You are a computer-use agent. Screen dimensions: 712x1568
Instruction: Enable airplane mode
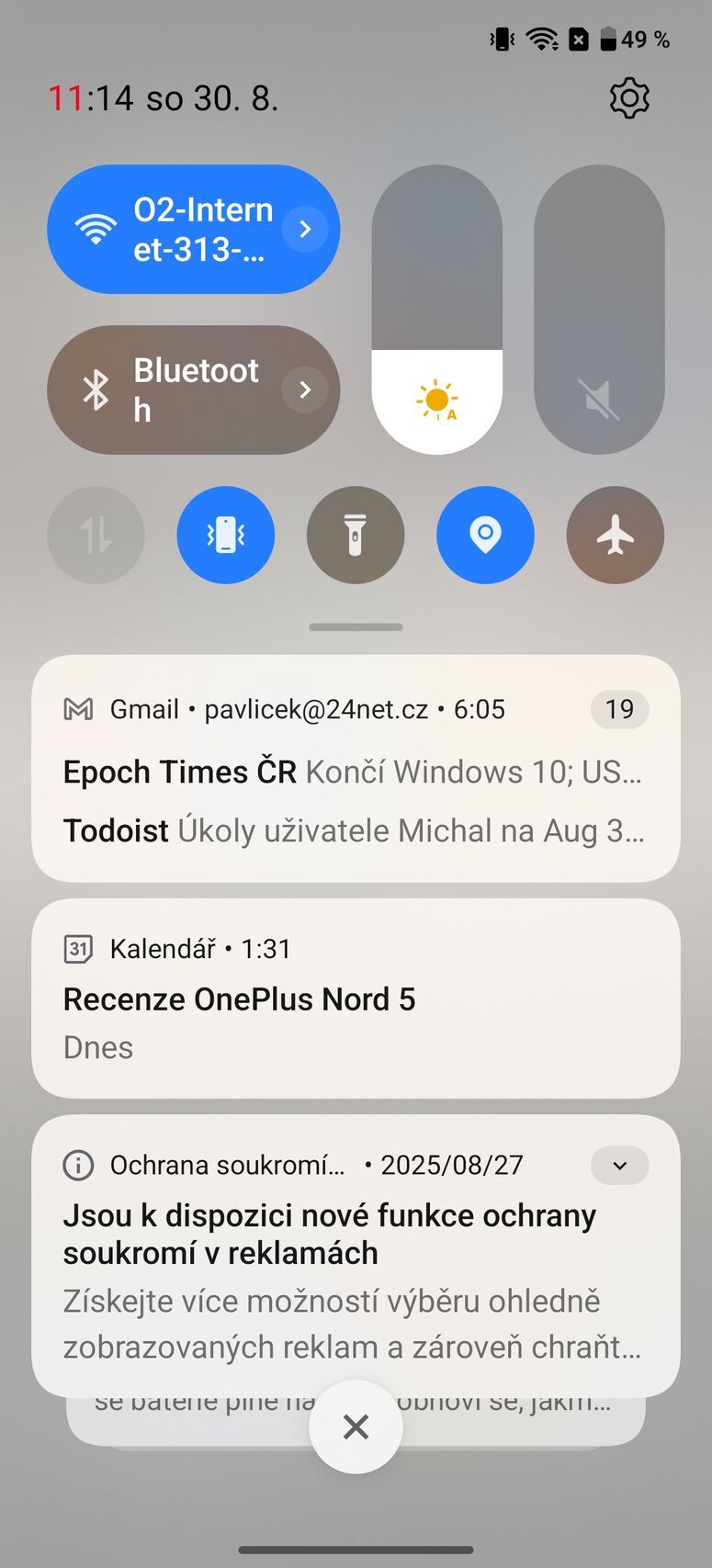pyautogui.click(x=615, y=535)
